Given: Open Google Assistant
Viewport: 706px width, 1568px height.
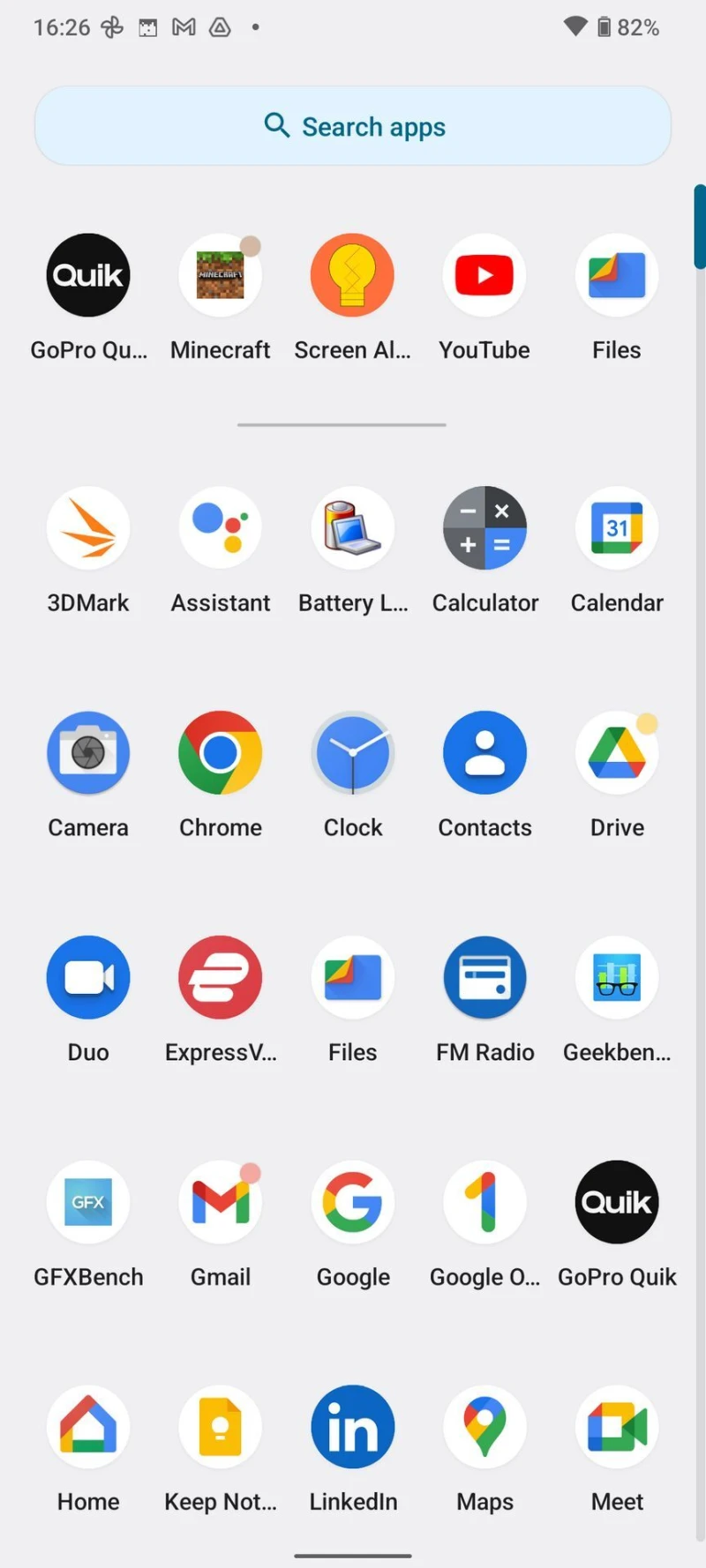Looking at the screenshot, I should [220, 529].
